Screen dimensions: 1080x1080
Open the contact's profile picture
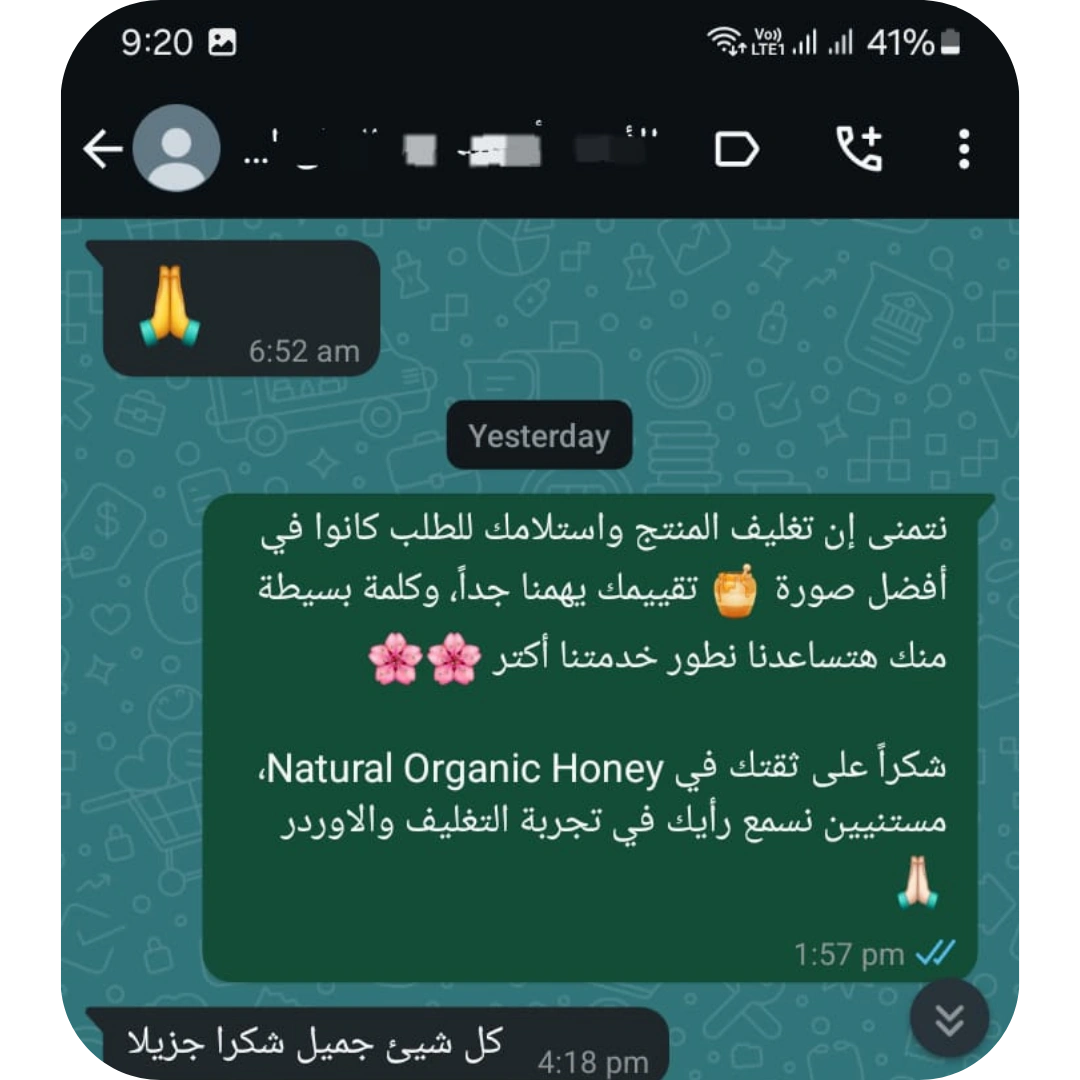coord(177,149)
